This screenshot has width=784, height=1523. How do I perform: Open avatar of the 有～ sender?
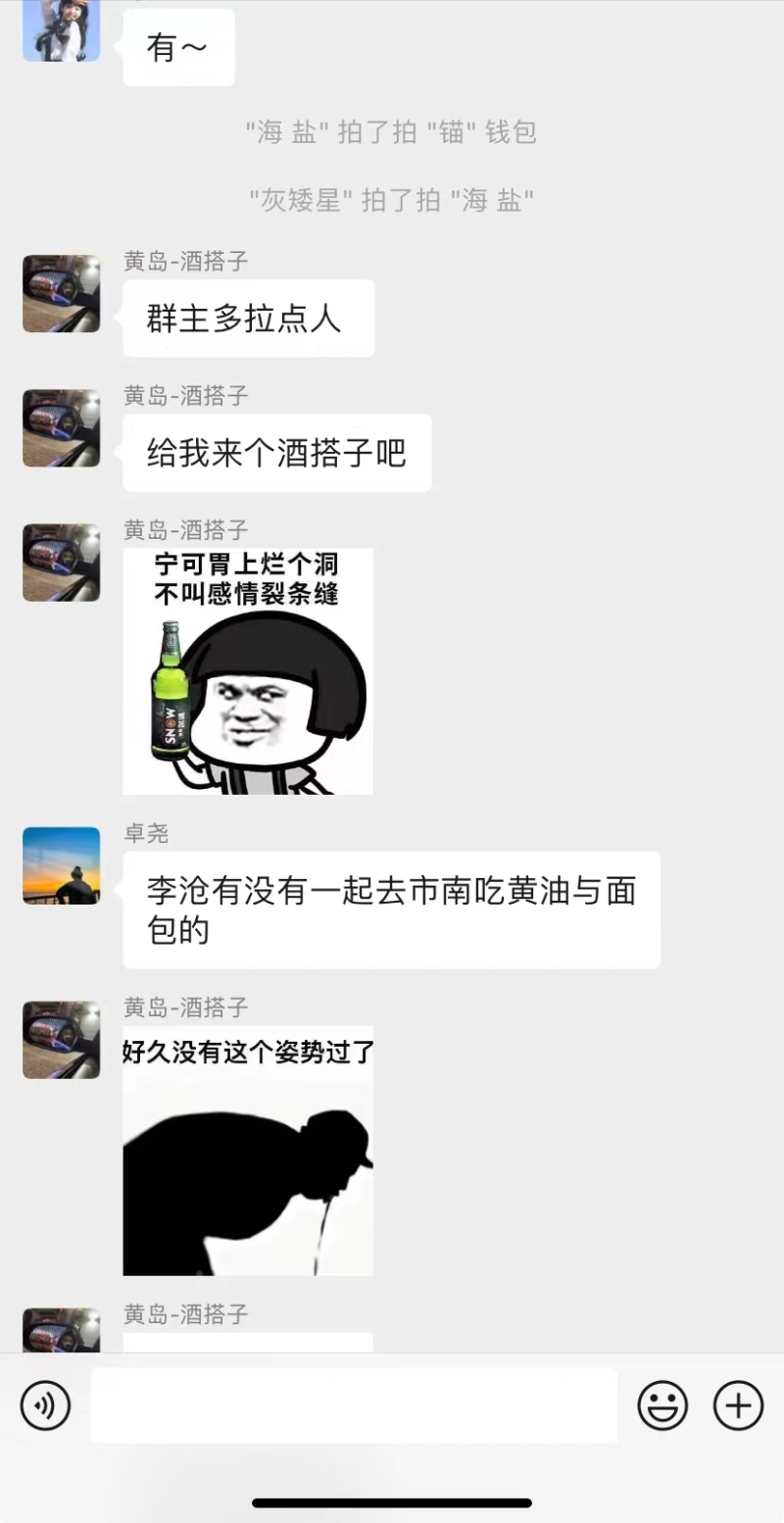coord(62,31)
